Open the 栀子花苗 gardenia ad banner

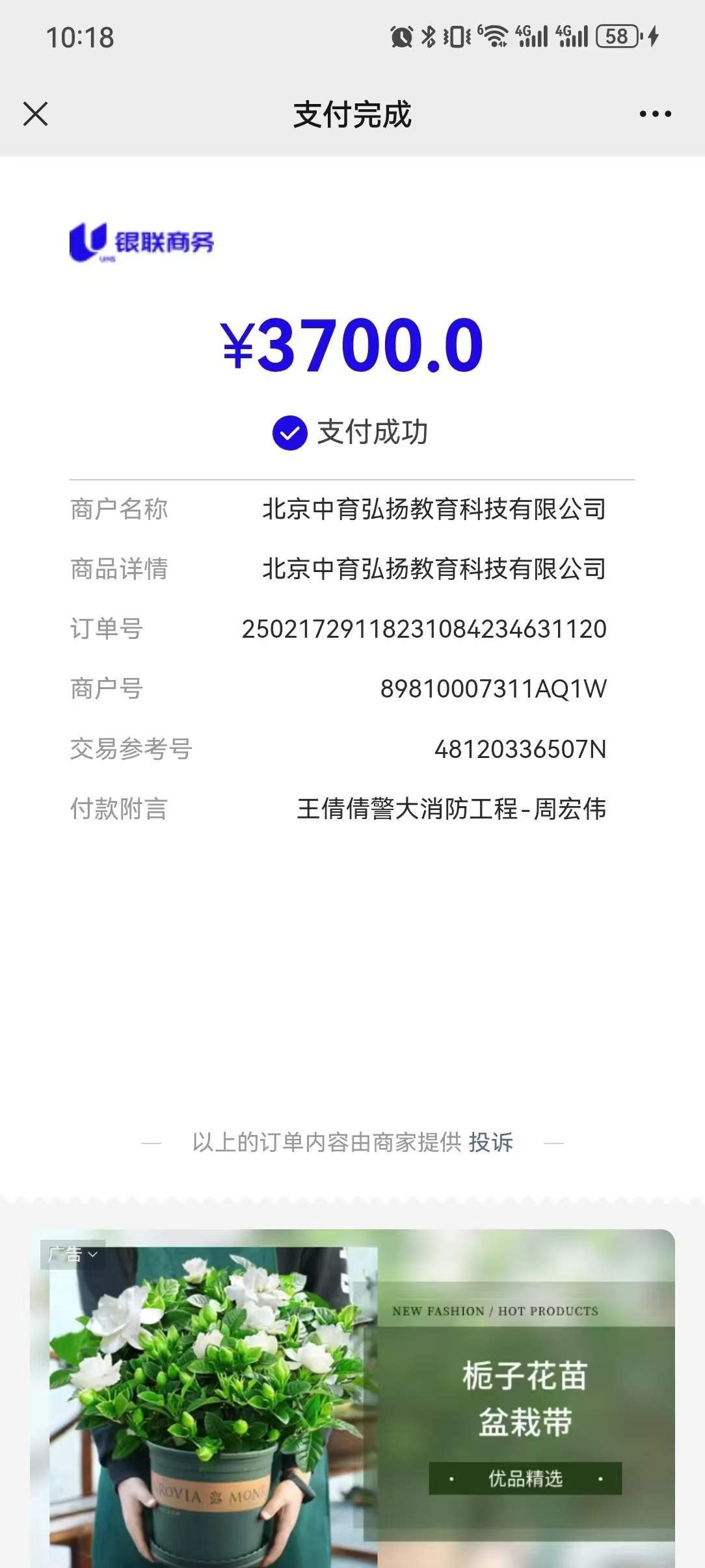tap(352, 1398)
